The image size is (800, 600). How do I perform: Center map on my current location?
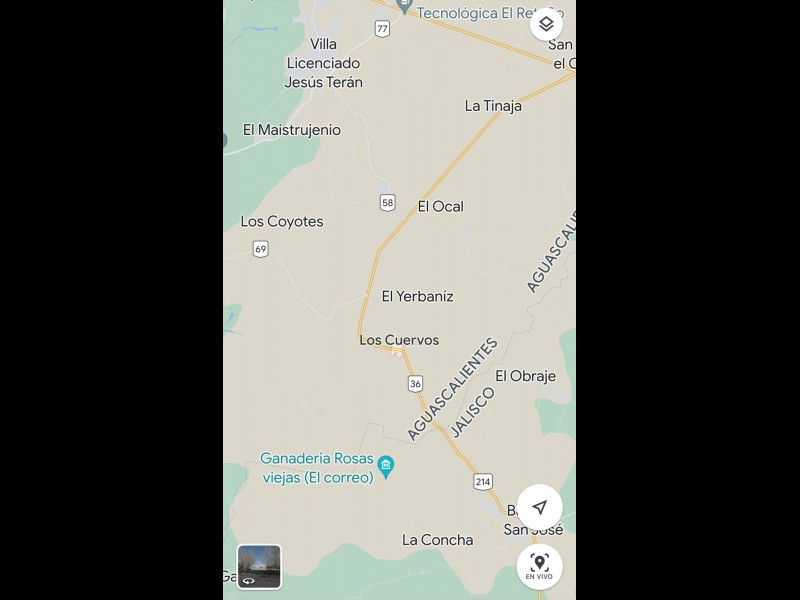pyautogui.click(x=540, y=507)
